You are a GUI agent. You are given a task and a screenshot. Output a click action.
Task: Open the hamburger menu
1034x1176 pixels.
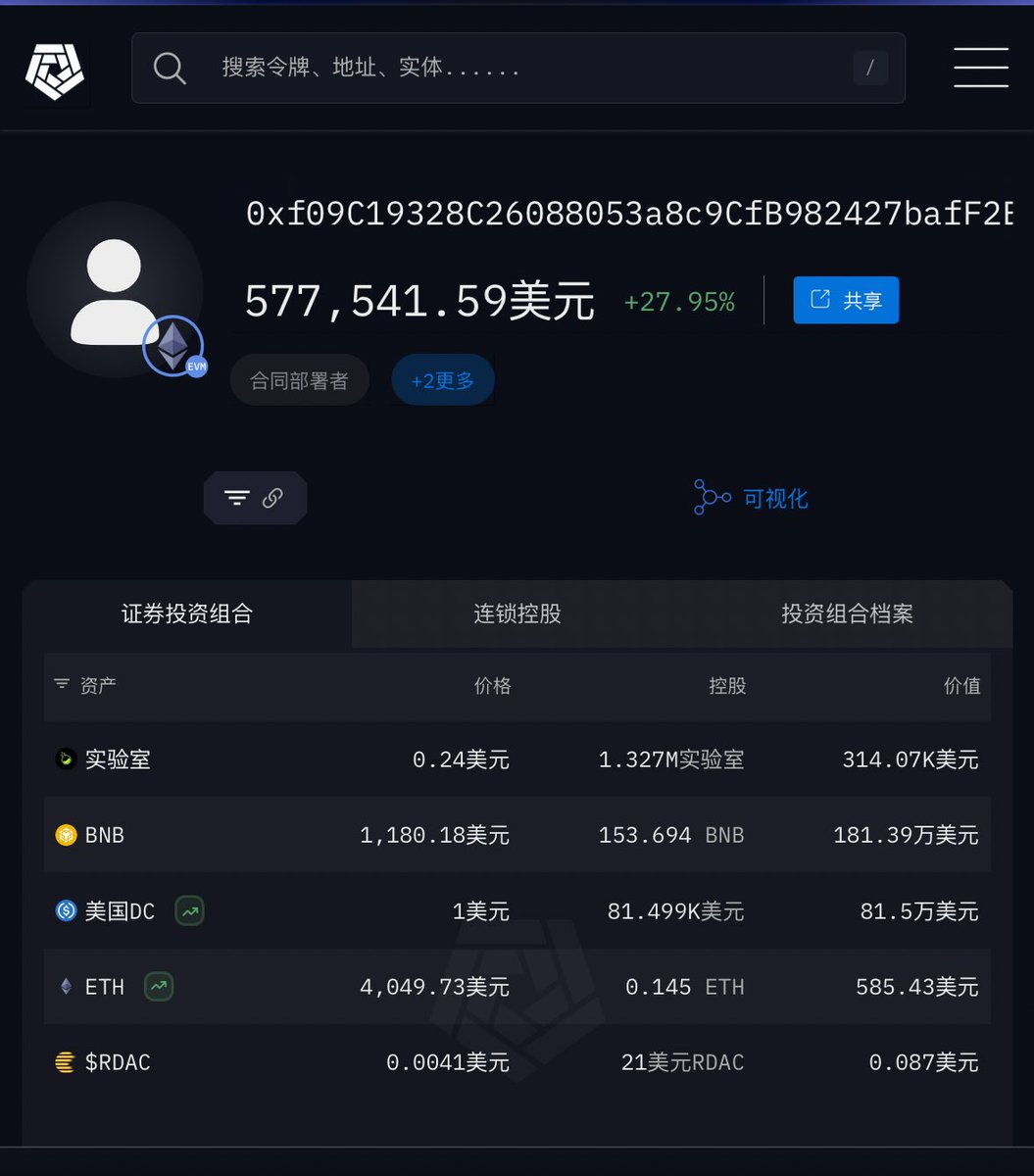click(x=980, y=68)
